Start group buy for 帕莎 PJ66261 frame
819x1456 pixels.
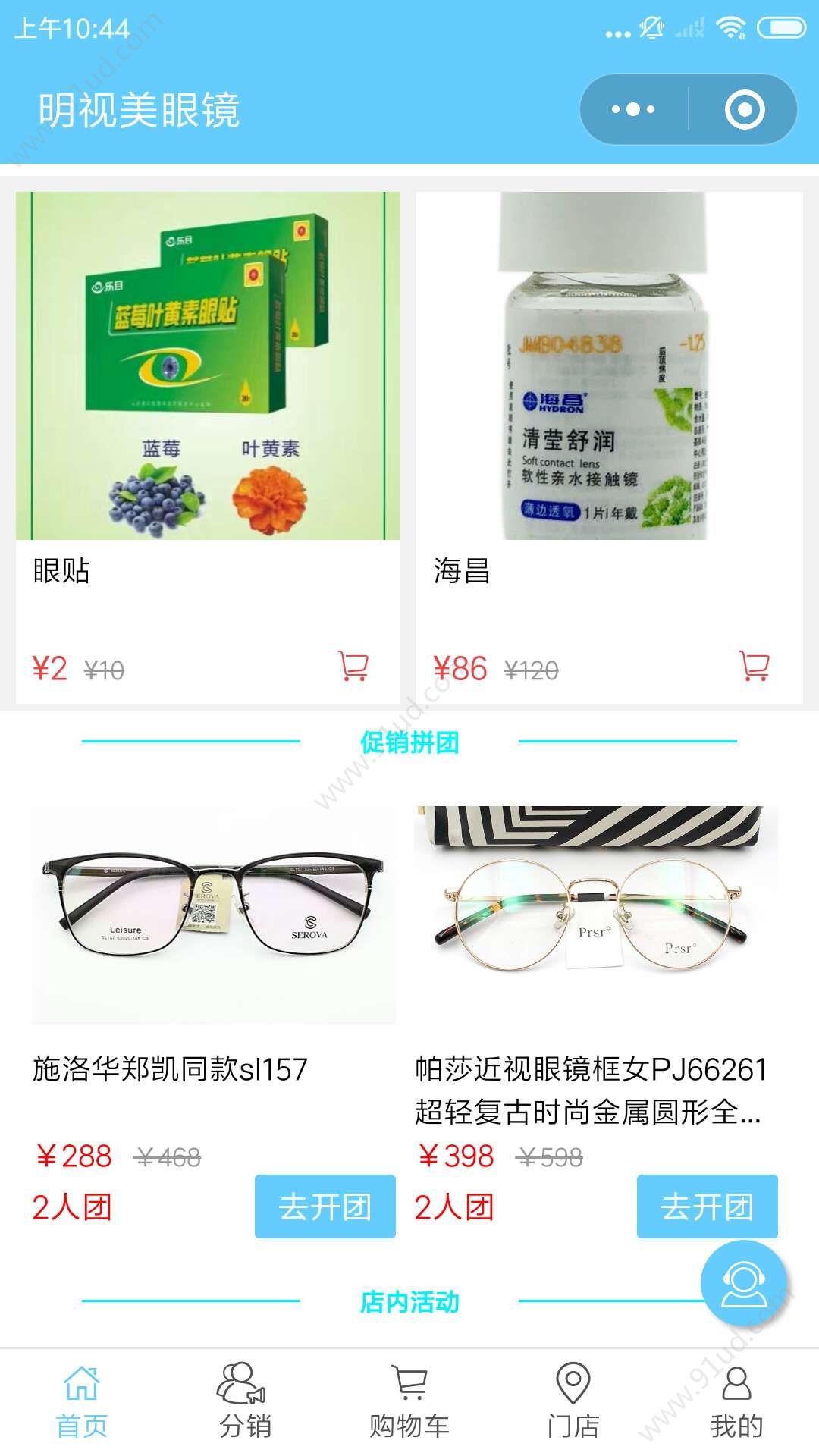708,1206
